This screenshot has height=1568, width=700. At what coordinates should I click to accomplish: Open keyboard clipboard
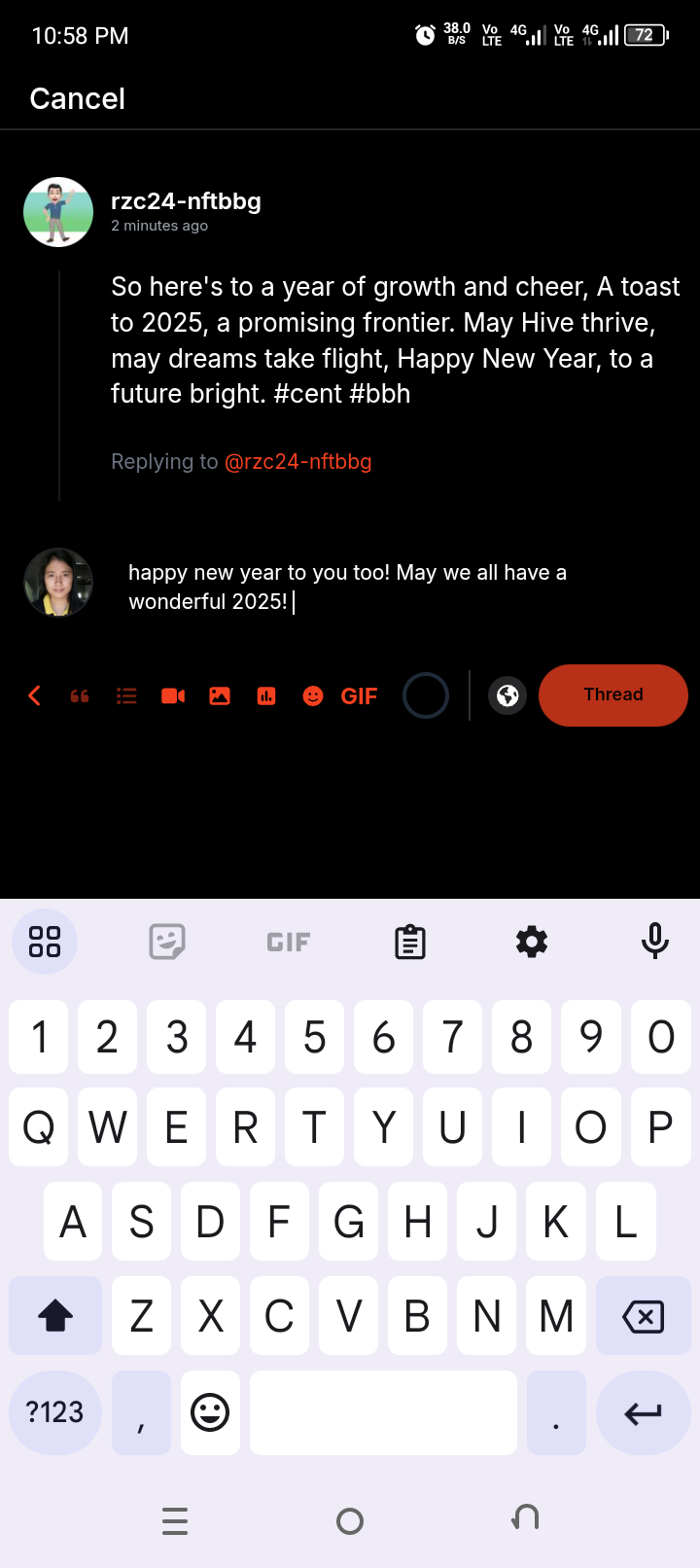tap(410, 942)
